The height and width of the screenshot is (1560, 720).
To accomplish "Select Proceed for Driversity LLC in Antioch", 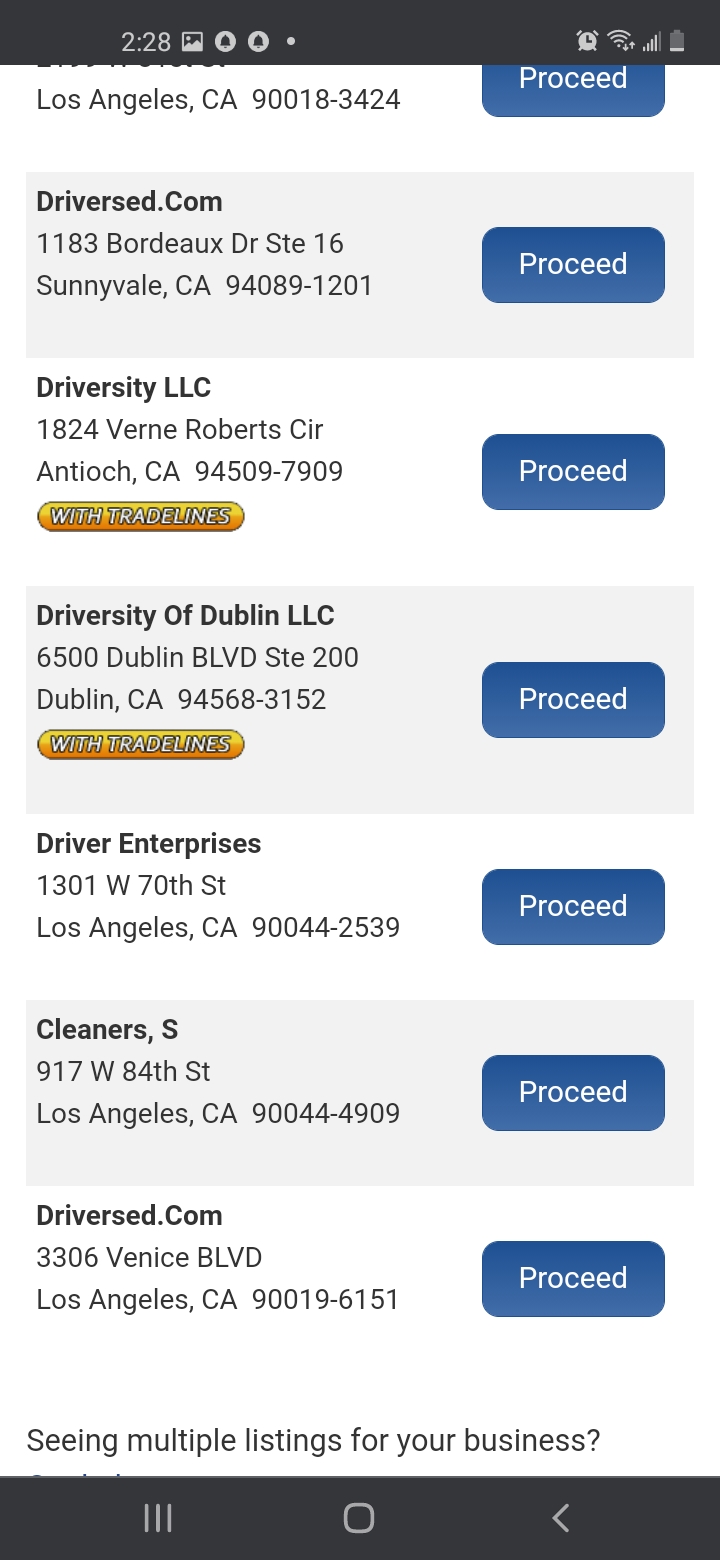I will coord(573,471).
